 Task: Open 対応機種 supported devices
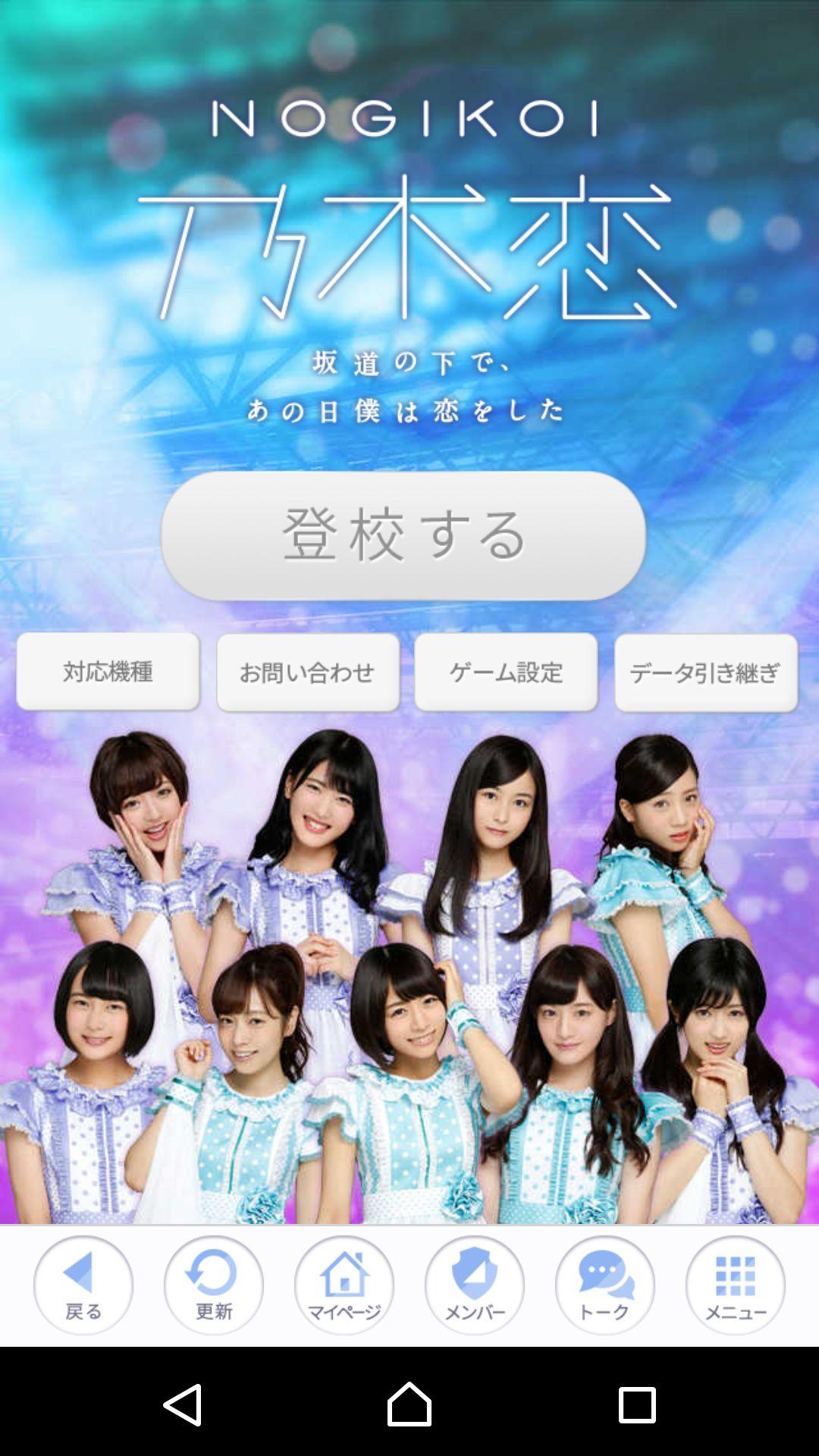108,672
